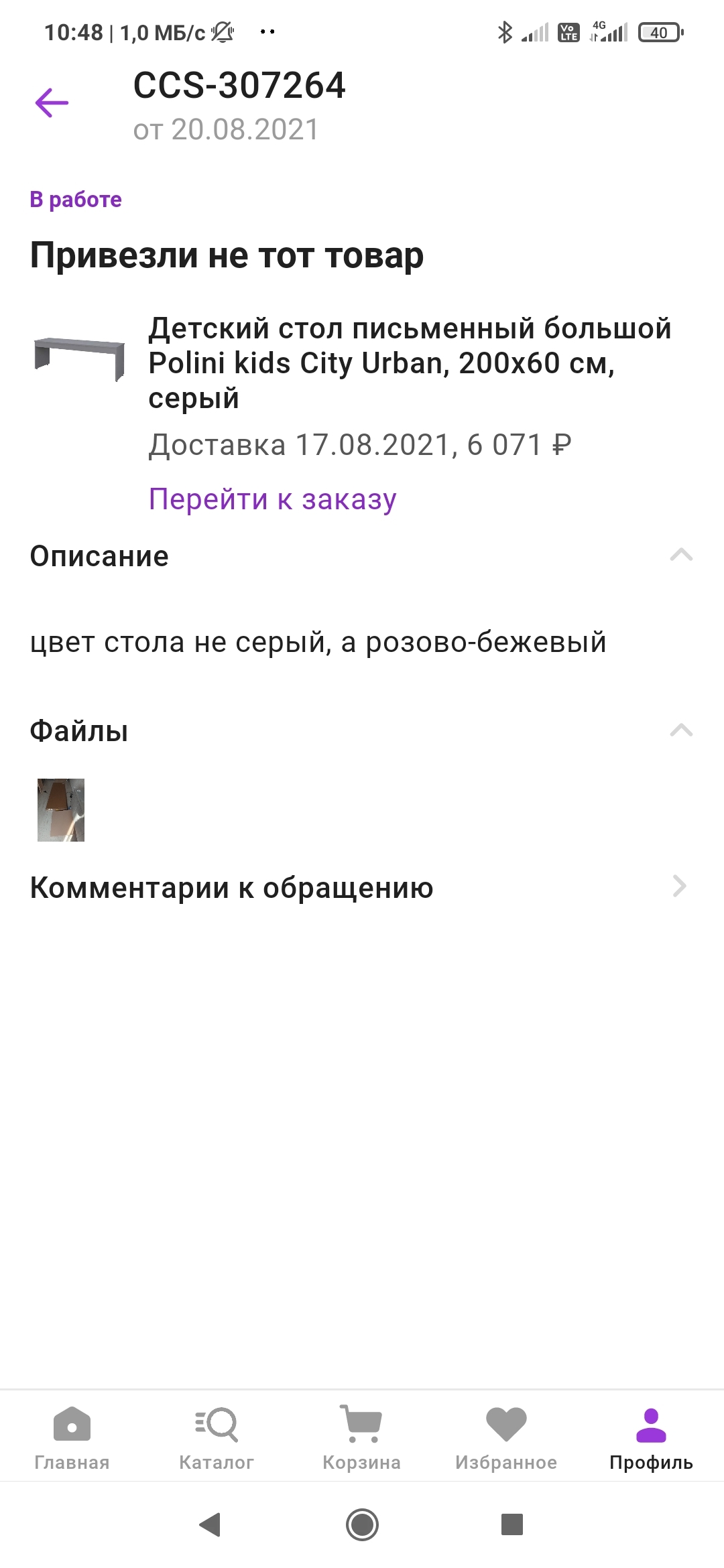Screen dimensions: 724x1568
Task: Open the attached photo in Файлы
Action: click(x=61, y=809)
